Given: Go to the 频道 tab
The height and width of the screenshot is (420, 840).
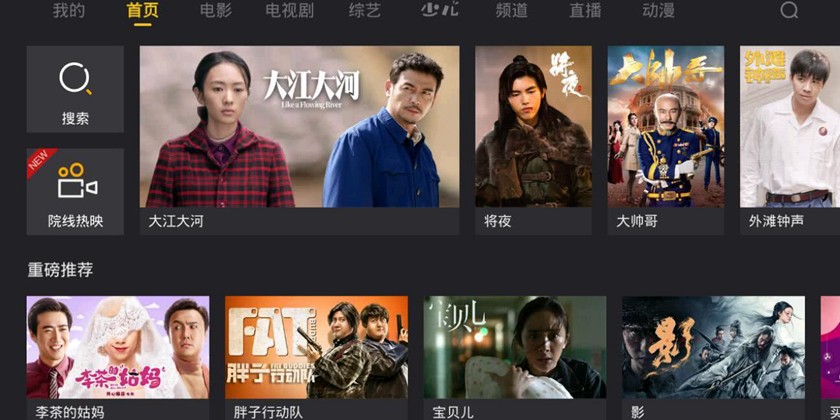Looking at the screenshot, I should point(512,11).
